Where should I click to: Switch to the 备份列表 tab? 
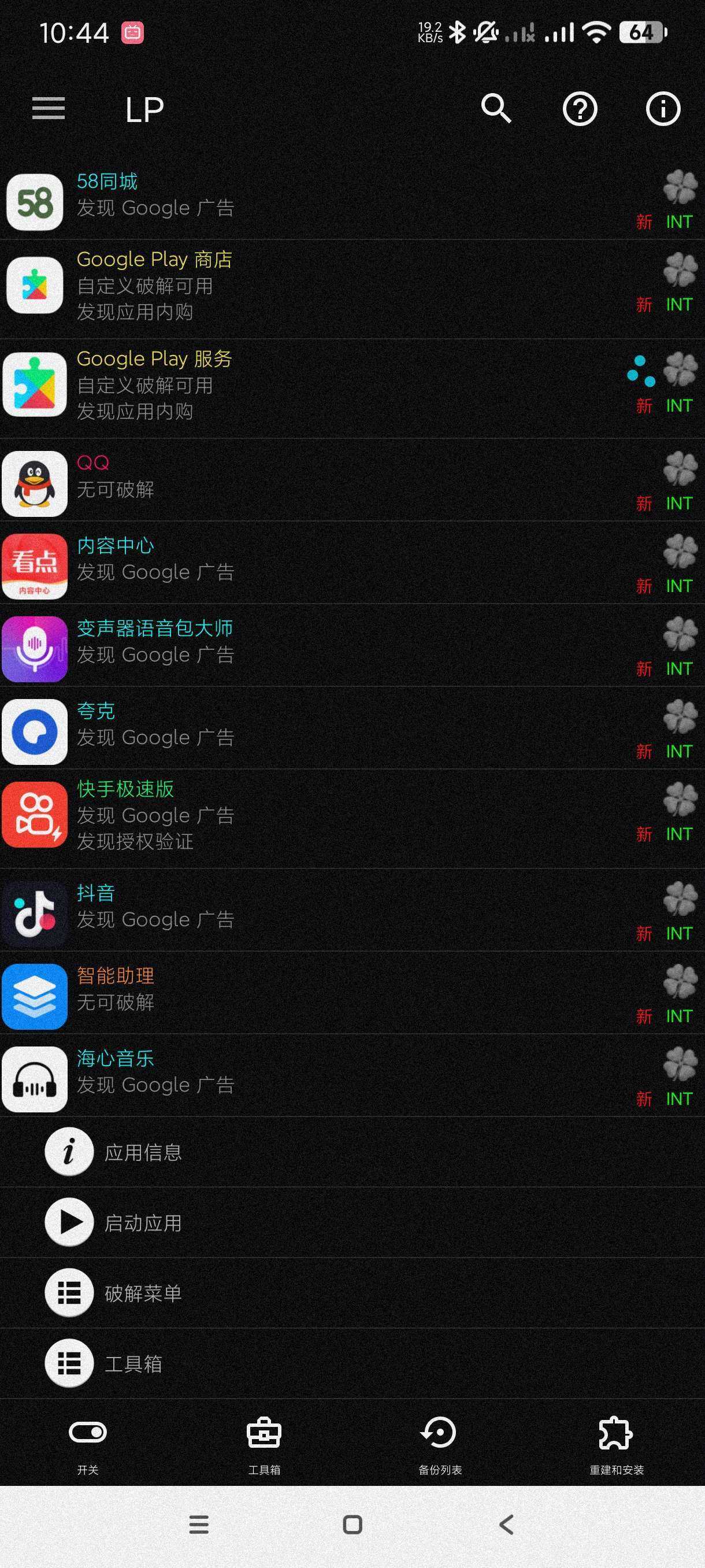(x=440, y=1444)
